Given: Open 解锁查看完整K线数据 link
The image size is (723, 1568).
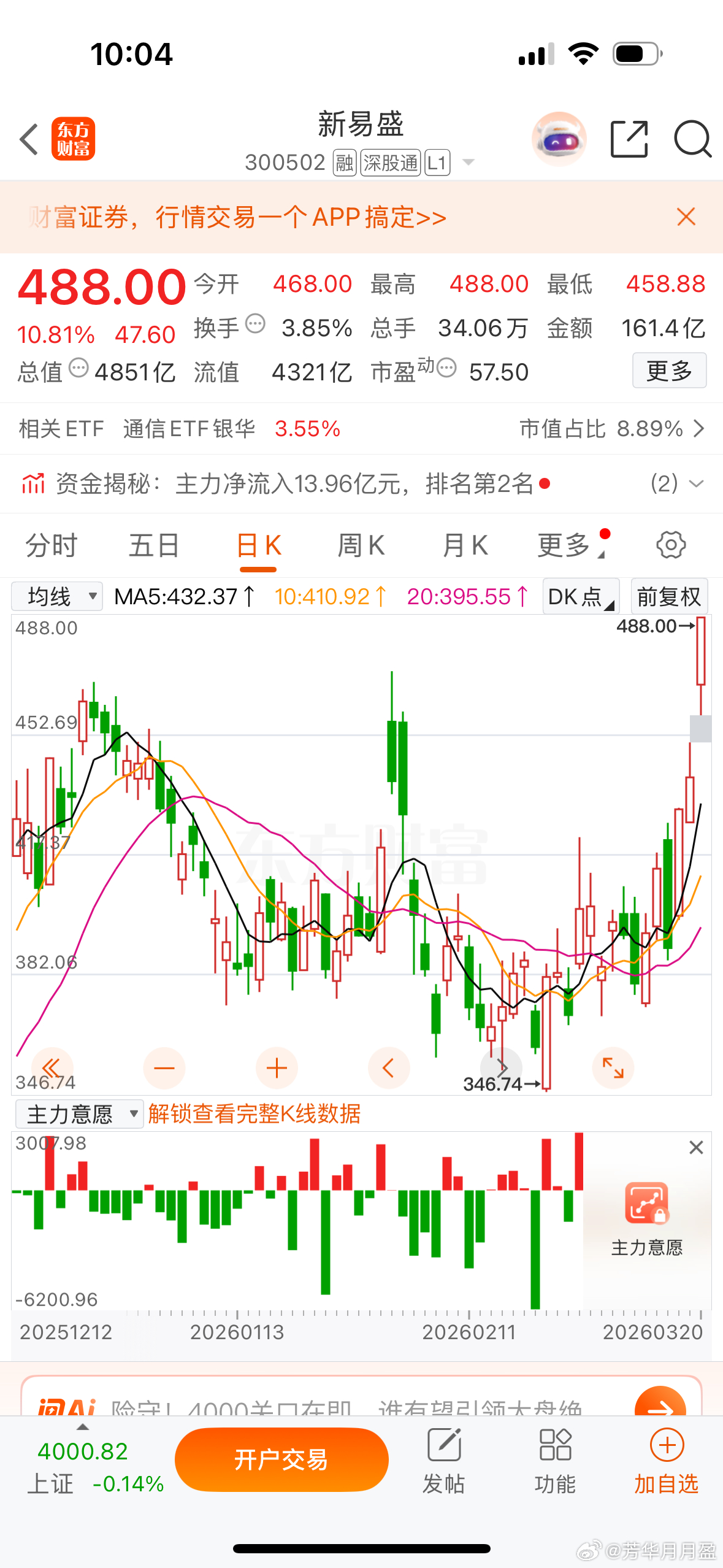Looking at the screenshot, I should pos(254,1113).
